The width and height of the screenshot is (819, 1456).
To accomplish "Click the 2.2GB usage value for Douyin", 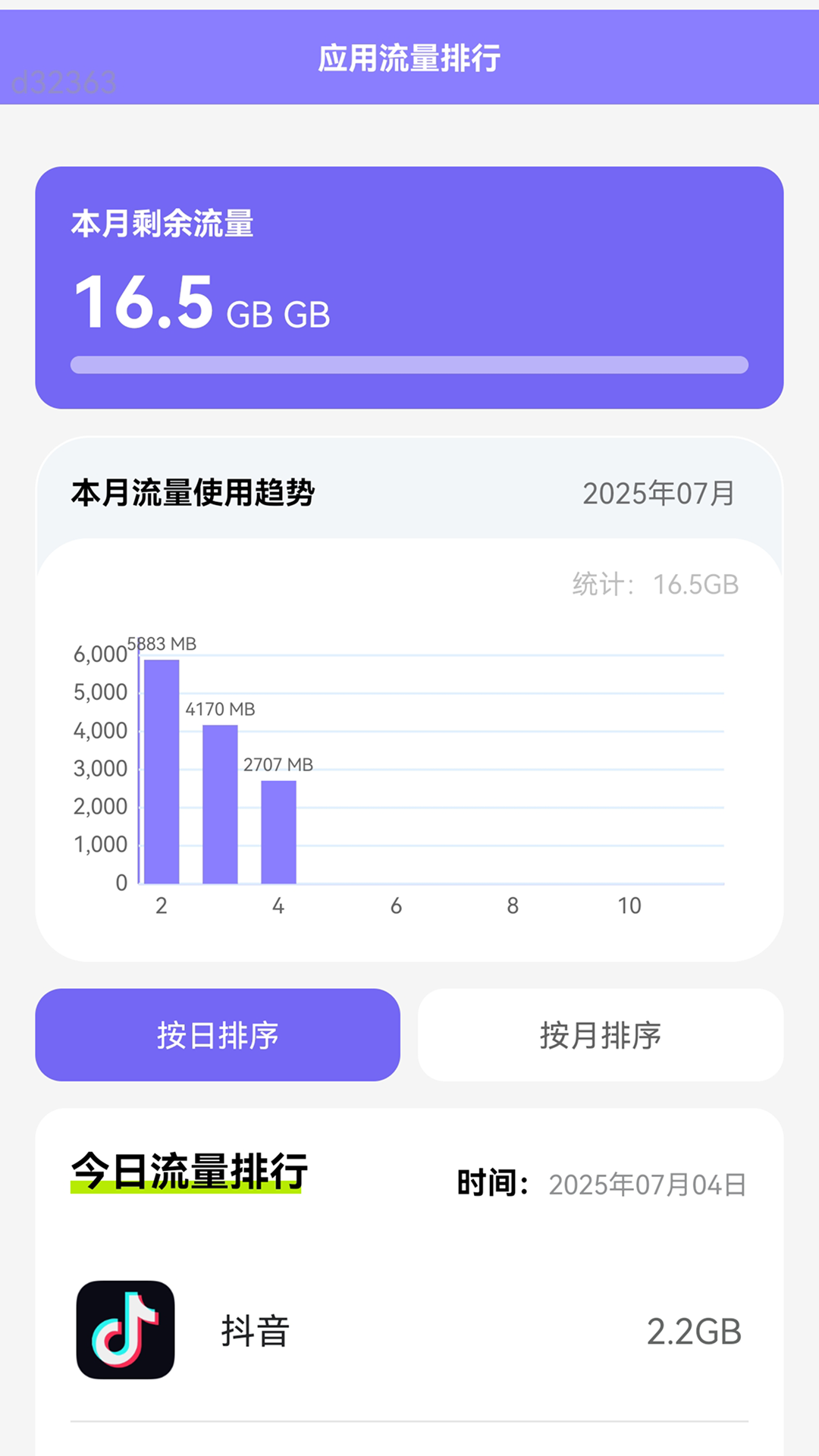I will tap(695, 1329).
